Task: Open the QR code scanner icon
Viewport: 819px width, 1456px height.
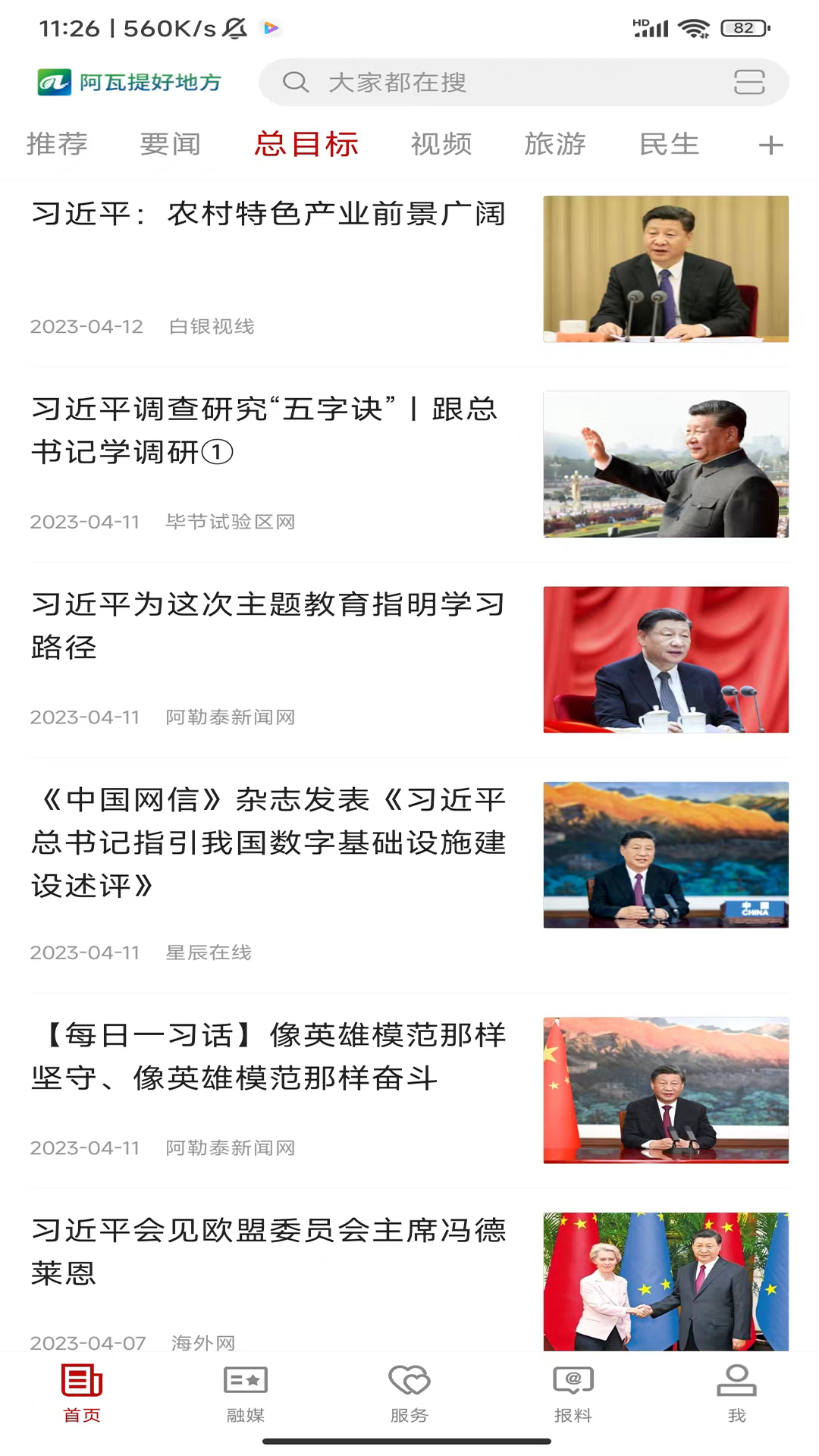Action: pyautogui.click(x=748, y=83)
